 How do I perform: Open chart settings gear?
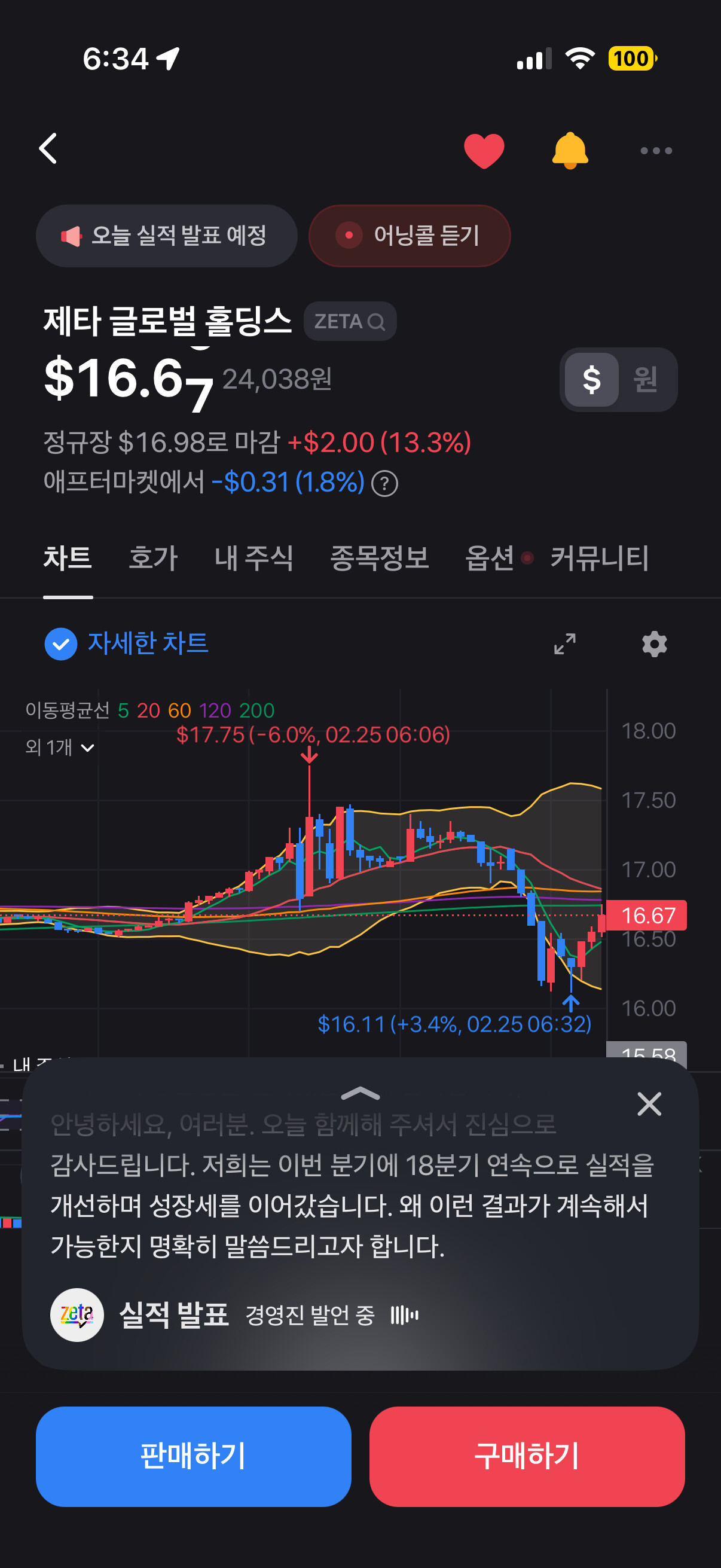pyautogui.click(x=654, y=643)
